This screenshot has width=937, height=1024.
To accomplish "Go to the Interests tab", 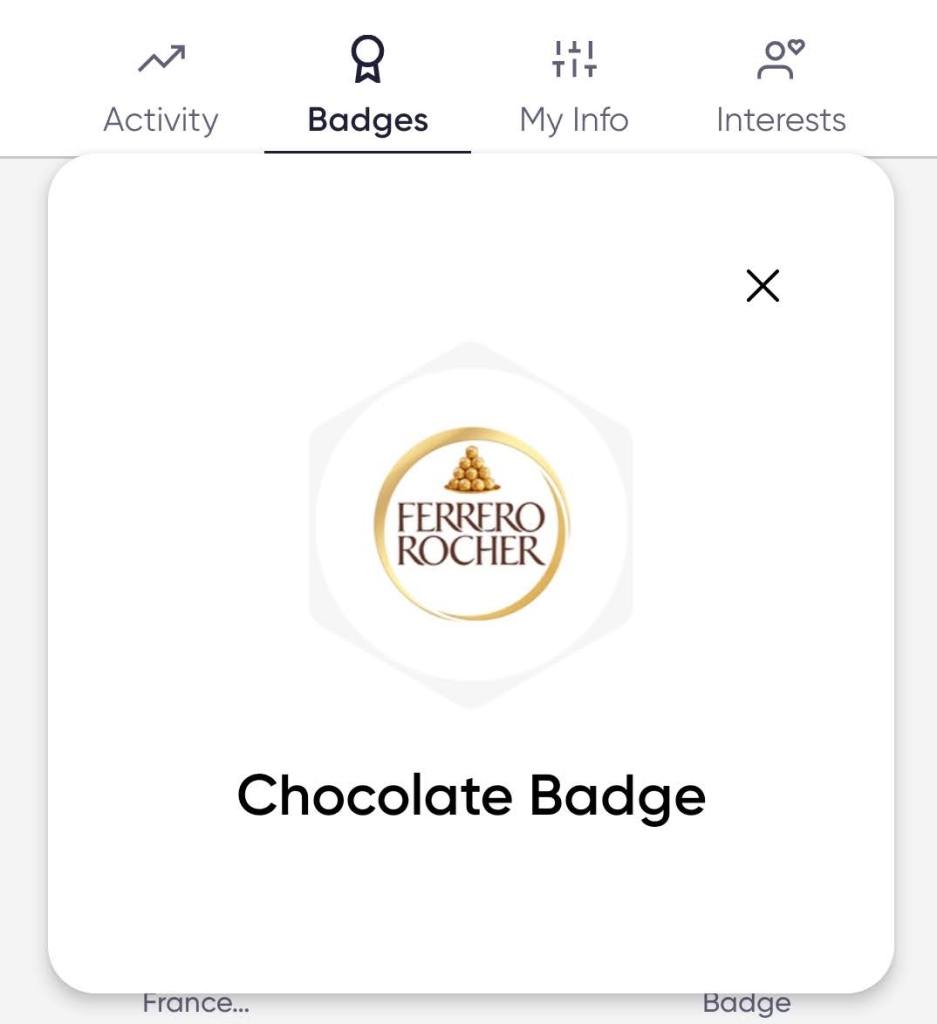I will 780,89.
